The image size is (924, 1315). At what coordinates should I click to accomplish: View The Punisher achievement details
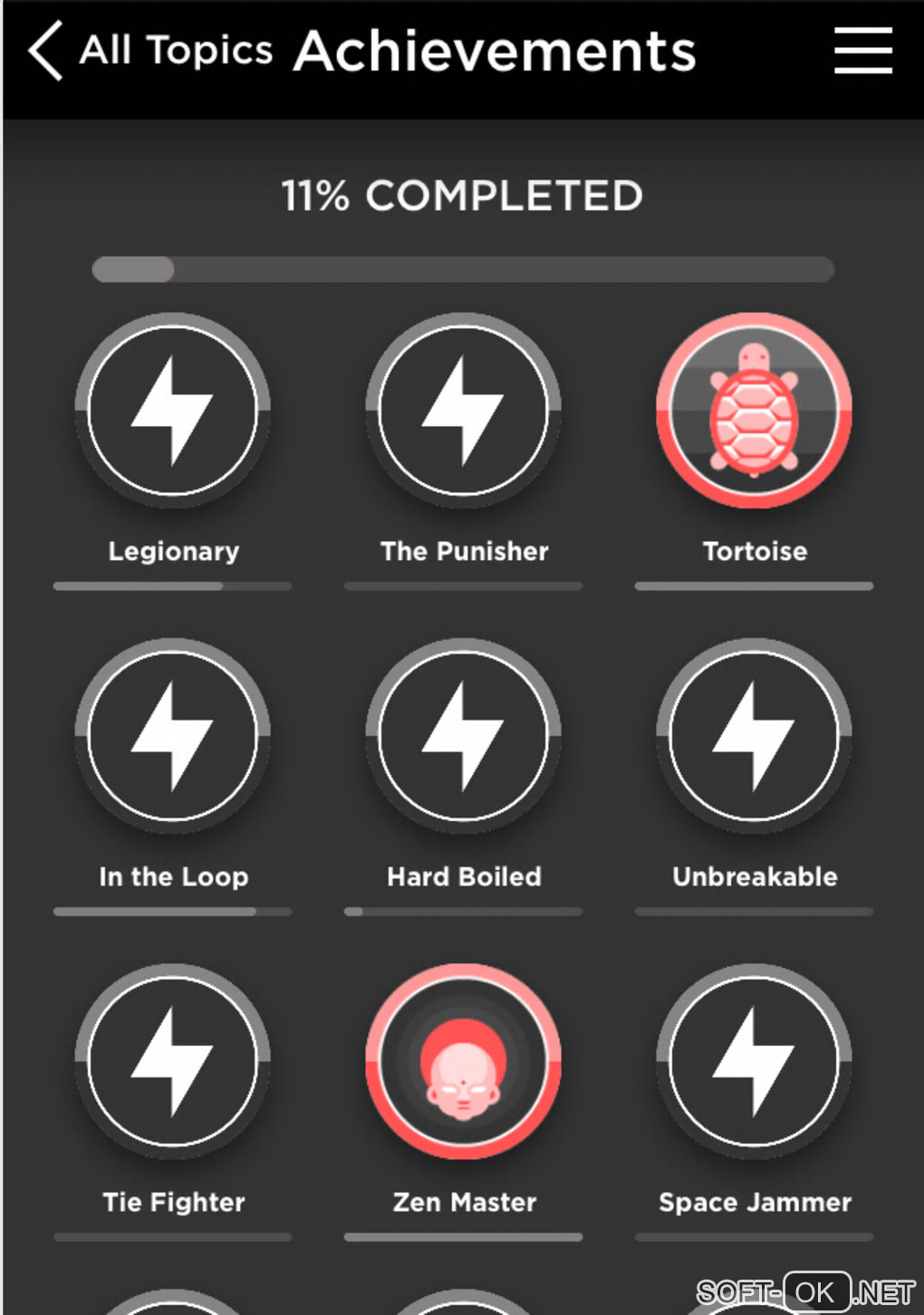(463, 411)
